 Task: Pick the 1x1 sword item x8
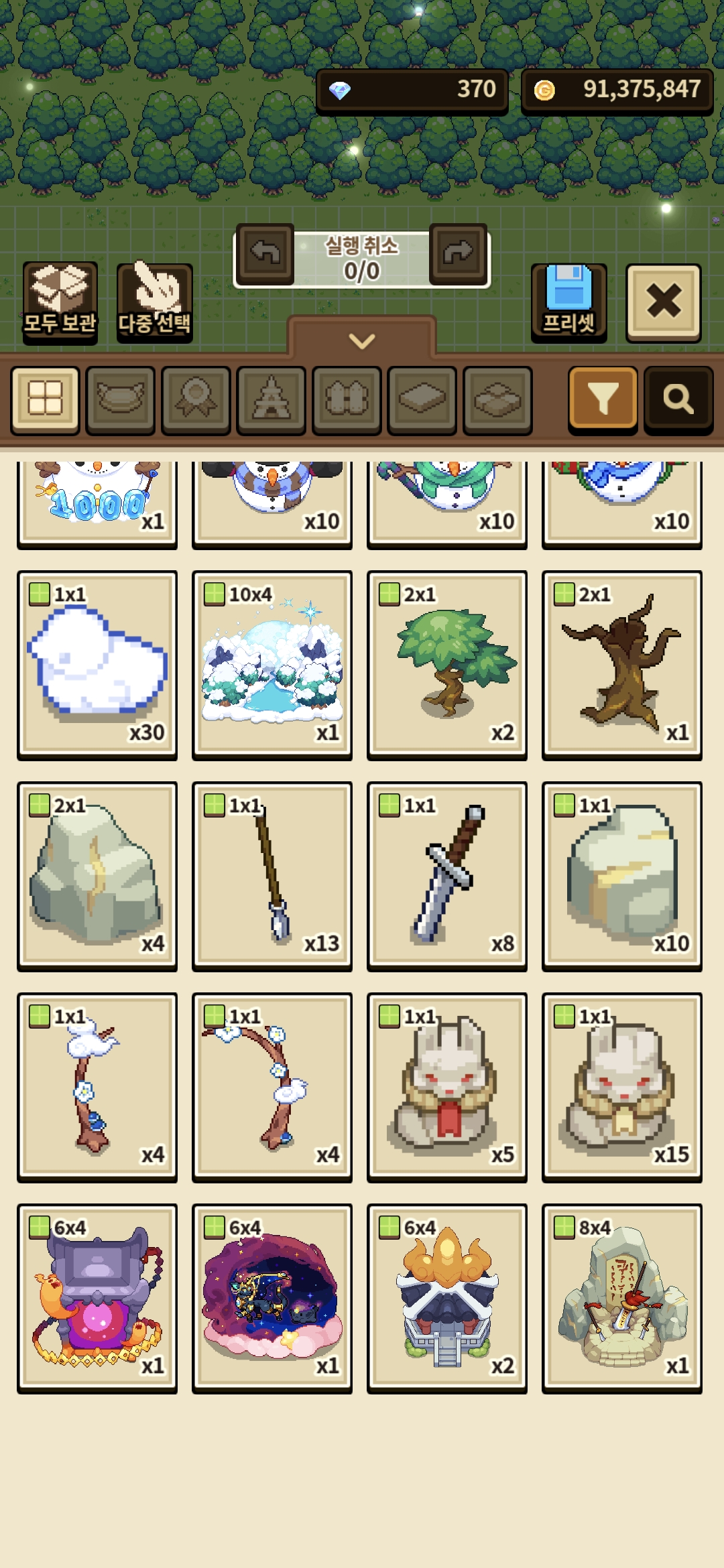tap(447, 876)
